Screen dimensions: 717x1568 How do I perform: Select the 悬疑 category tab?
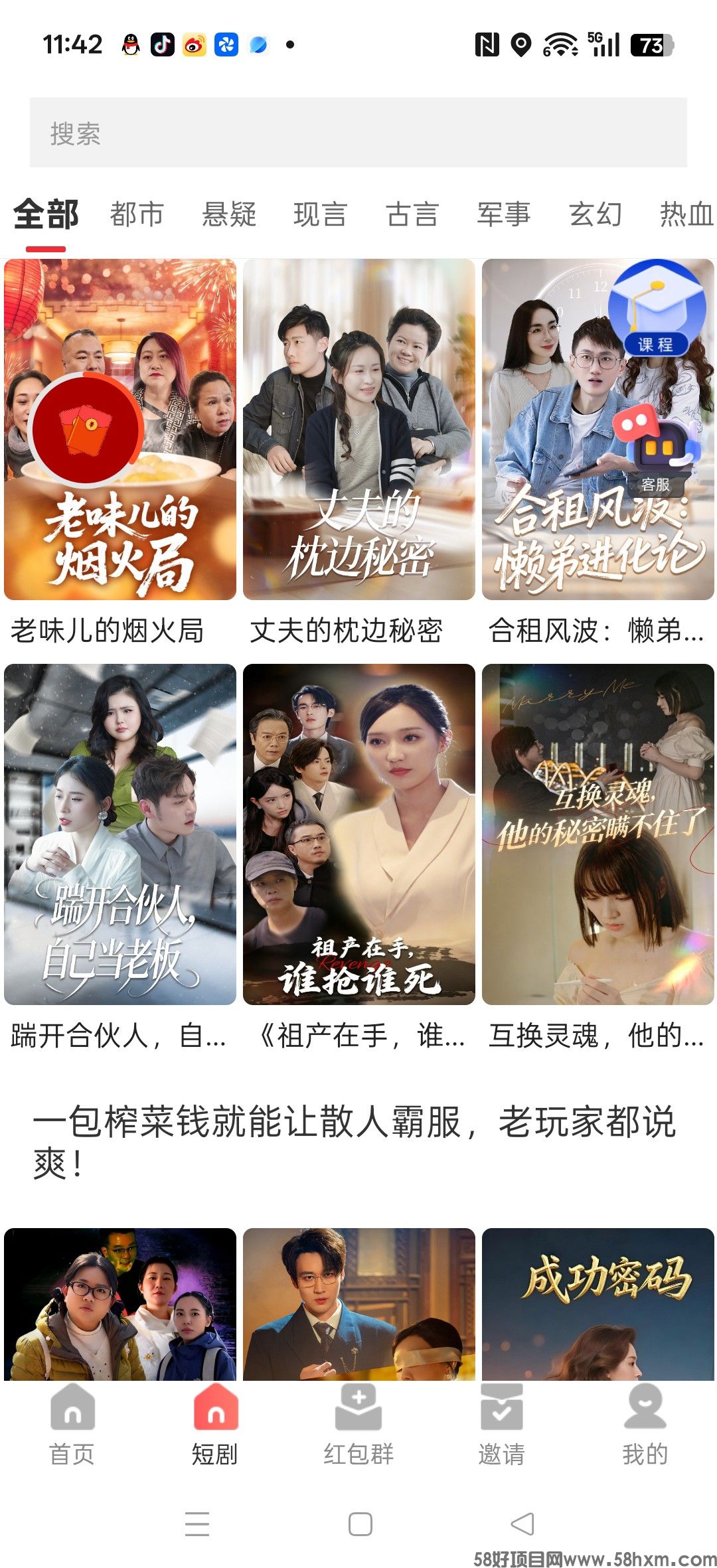pos(229,214)
